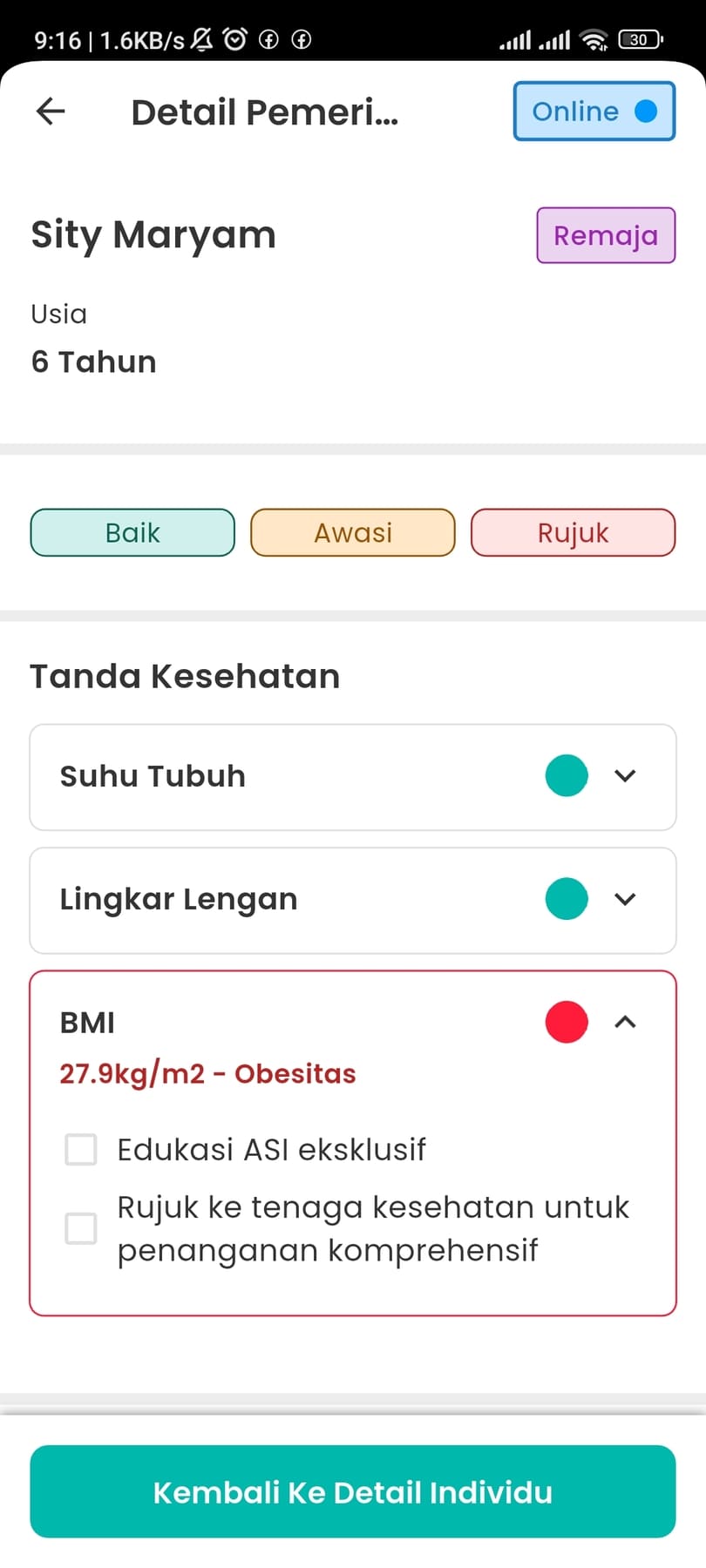
Task: Select the Rujuk chip
Action: 573,532
